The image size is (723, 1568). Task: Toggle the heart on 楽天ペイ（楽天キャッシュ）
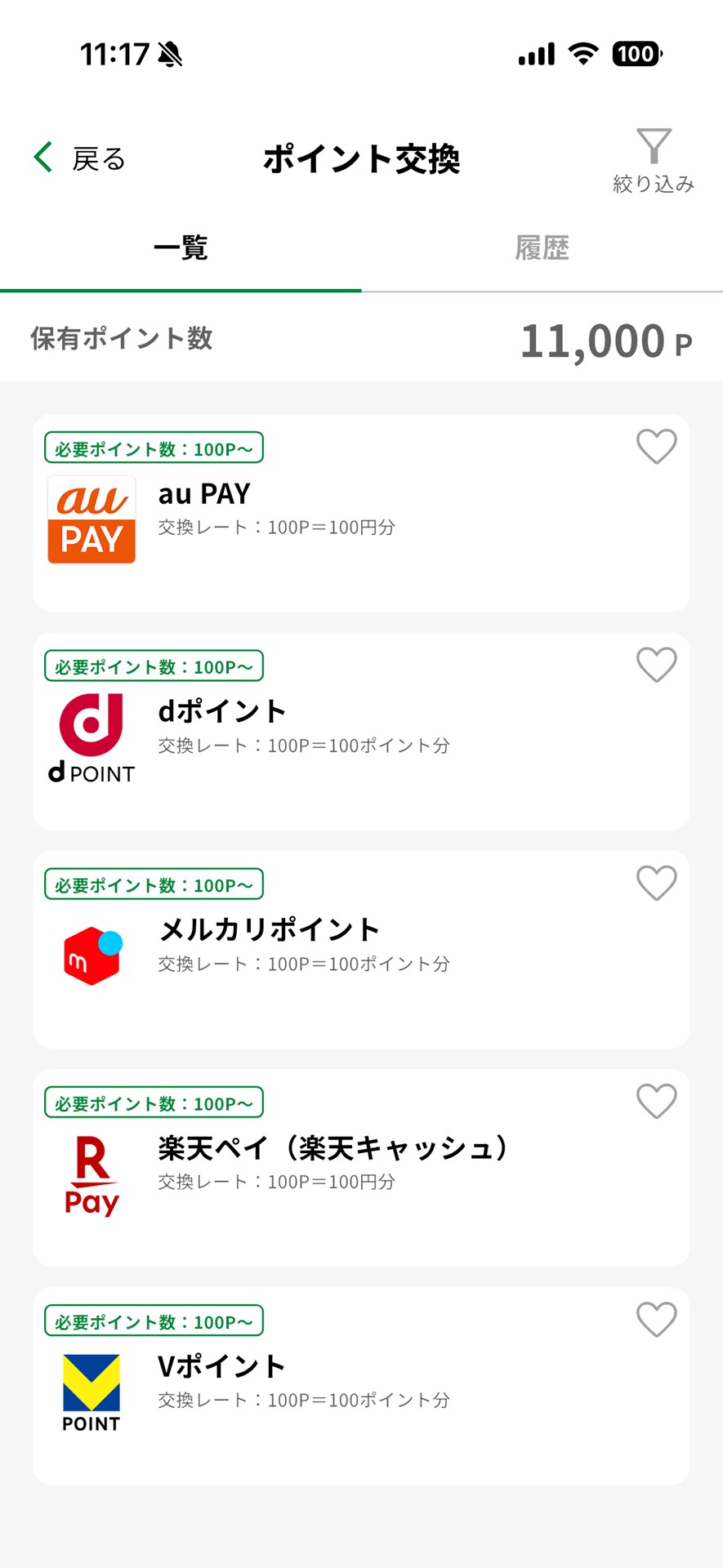657,1101
